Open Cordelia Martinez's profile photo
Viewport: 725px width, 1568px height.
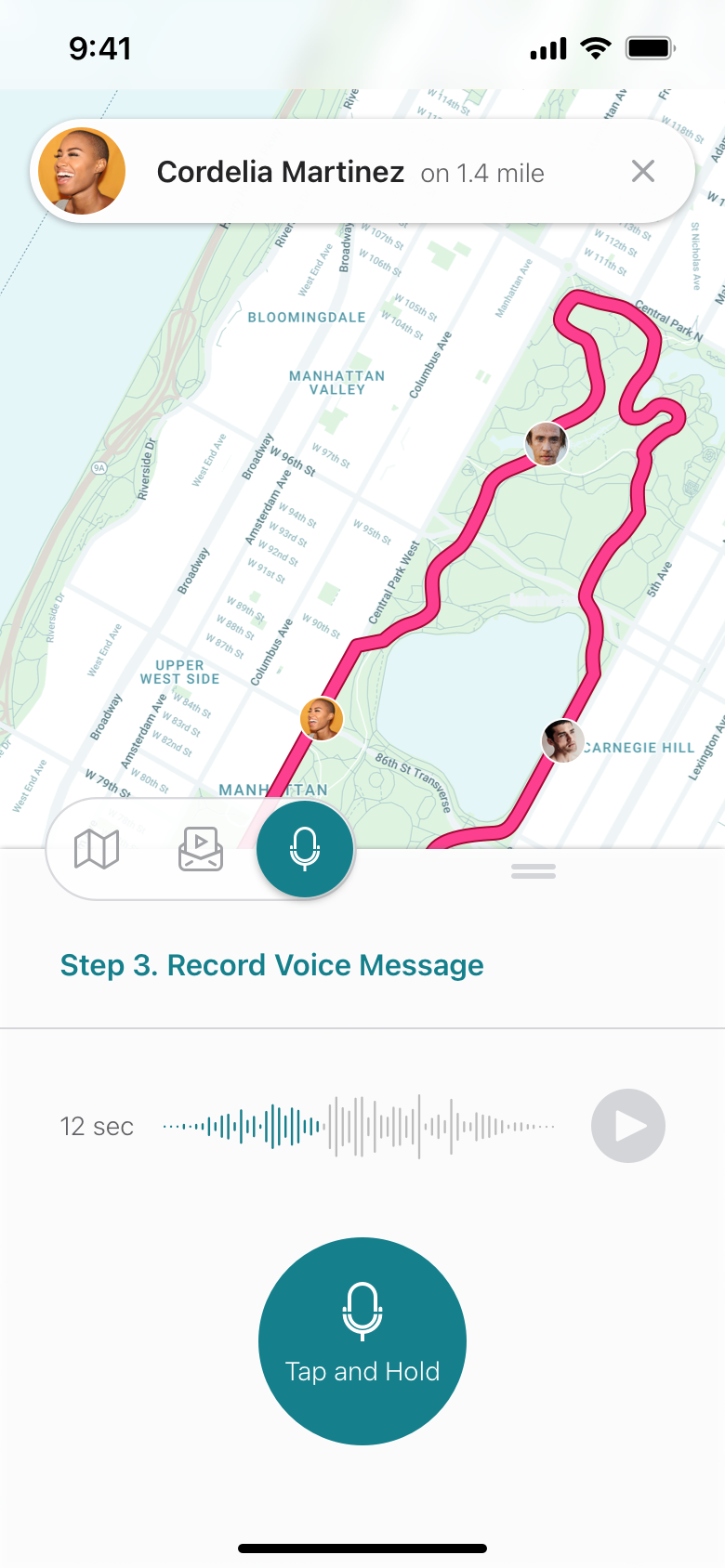tap(83, 171)
